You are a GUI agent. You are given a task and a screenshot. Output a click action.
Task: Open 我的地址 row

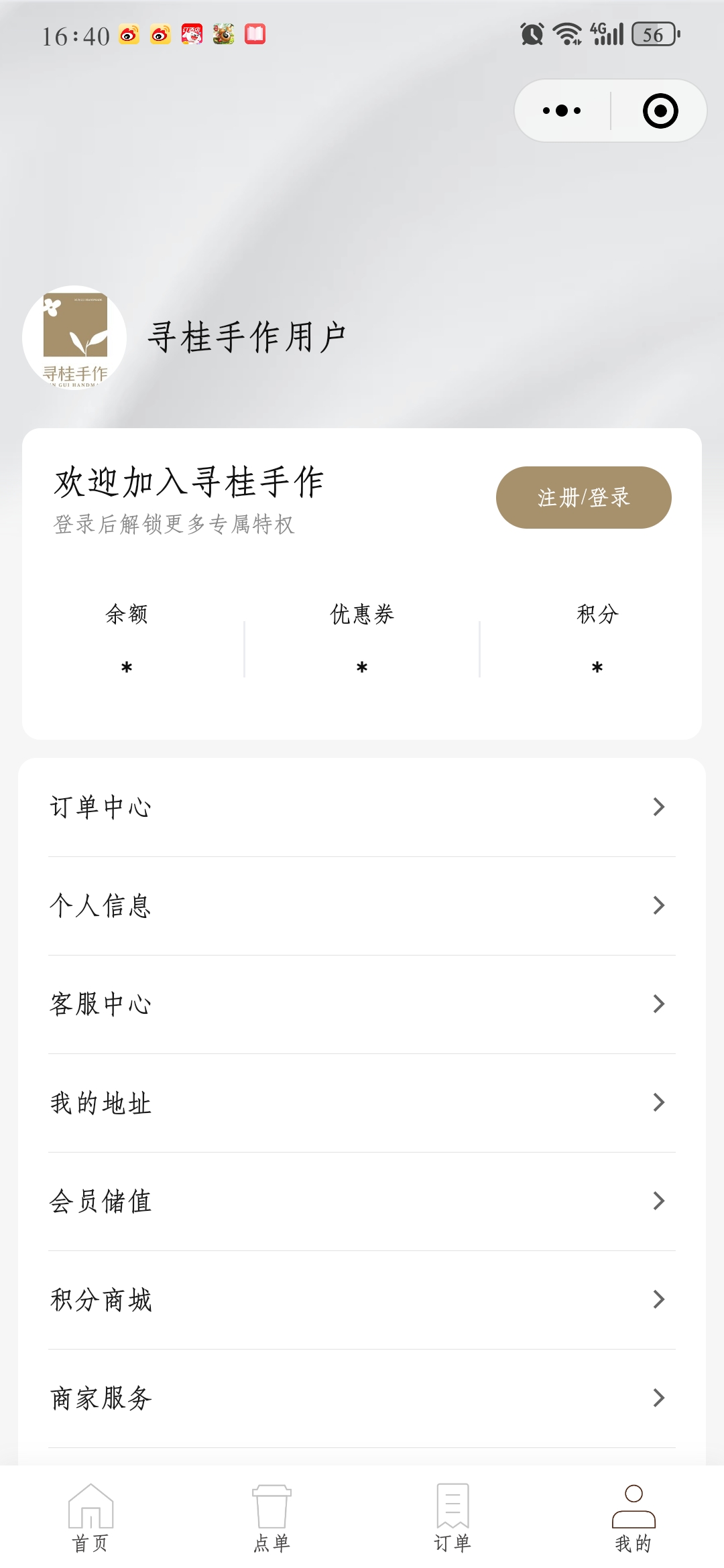coord(362,1102)
